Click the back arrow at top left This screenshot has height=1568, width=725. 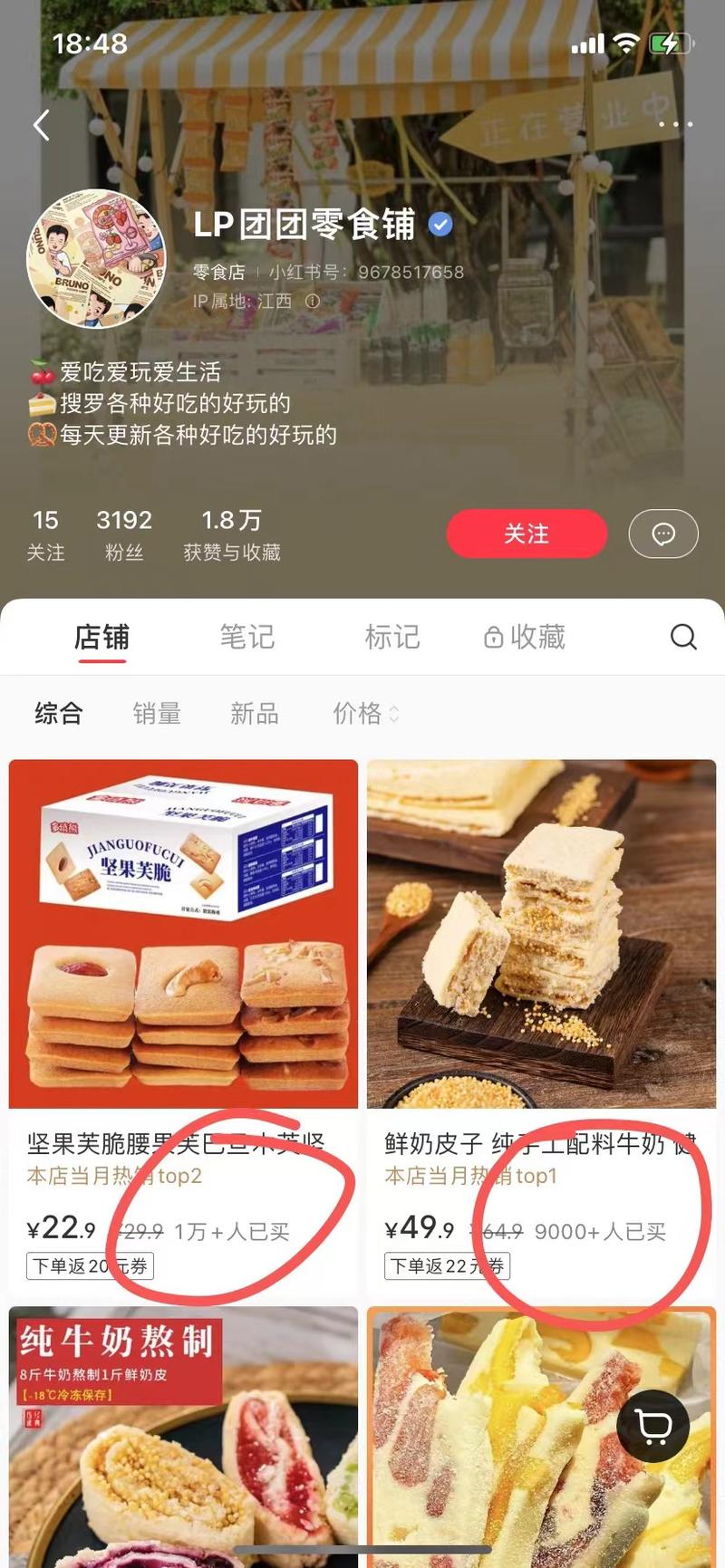point(41,125)
